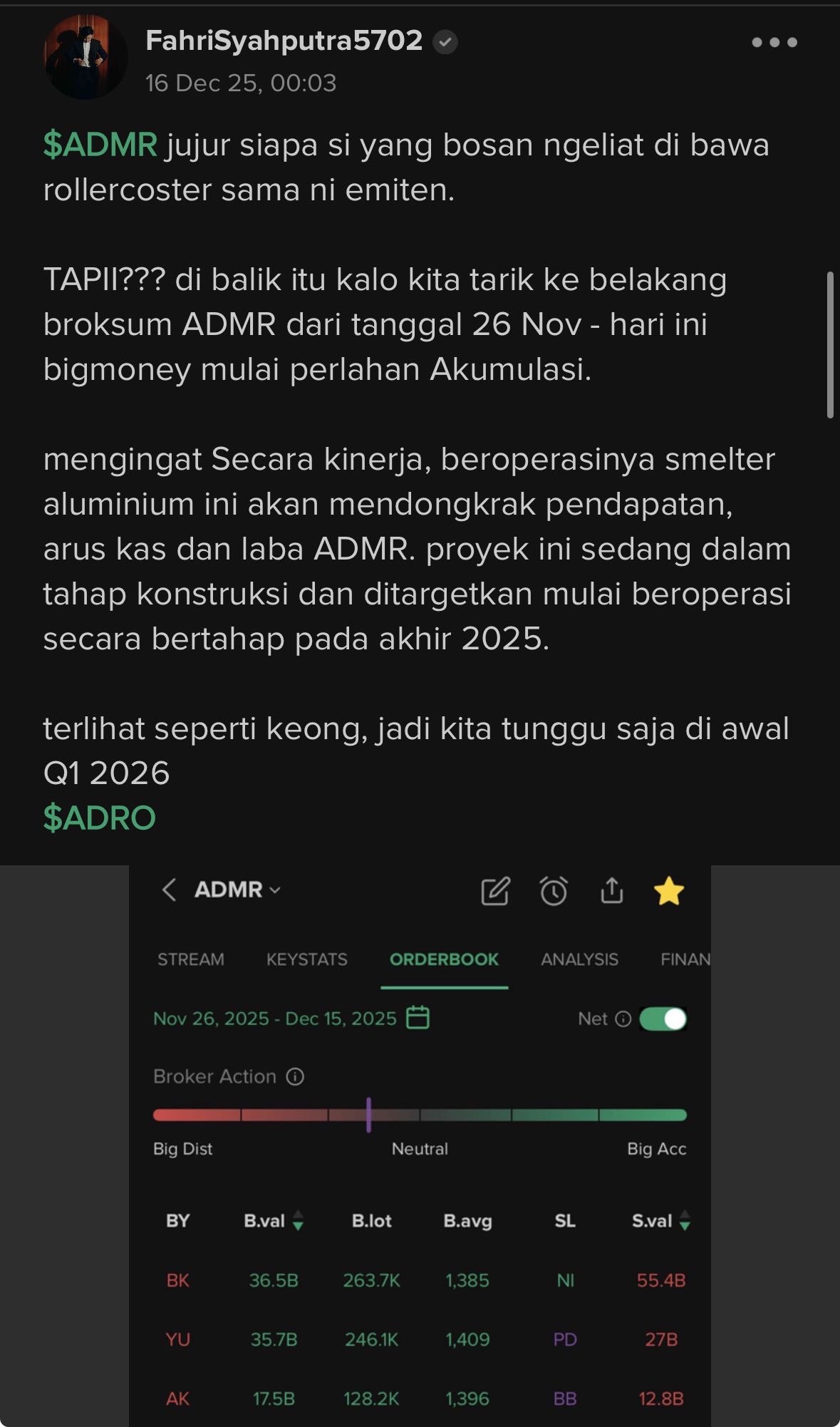Open the $ADRO stock link

click(99, 818)
